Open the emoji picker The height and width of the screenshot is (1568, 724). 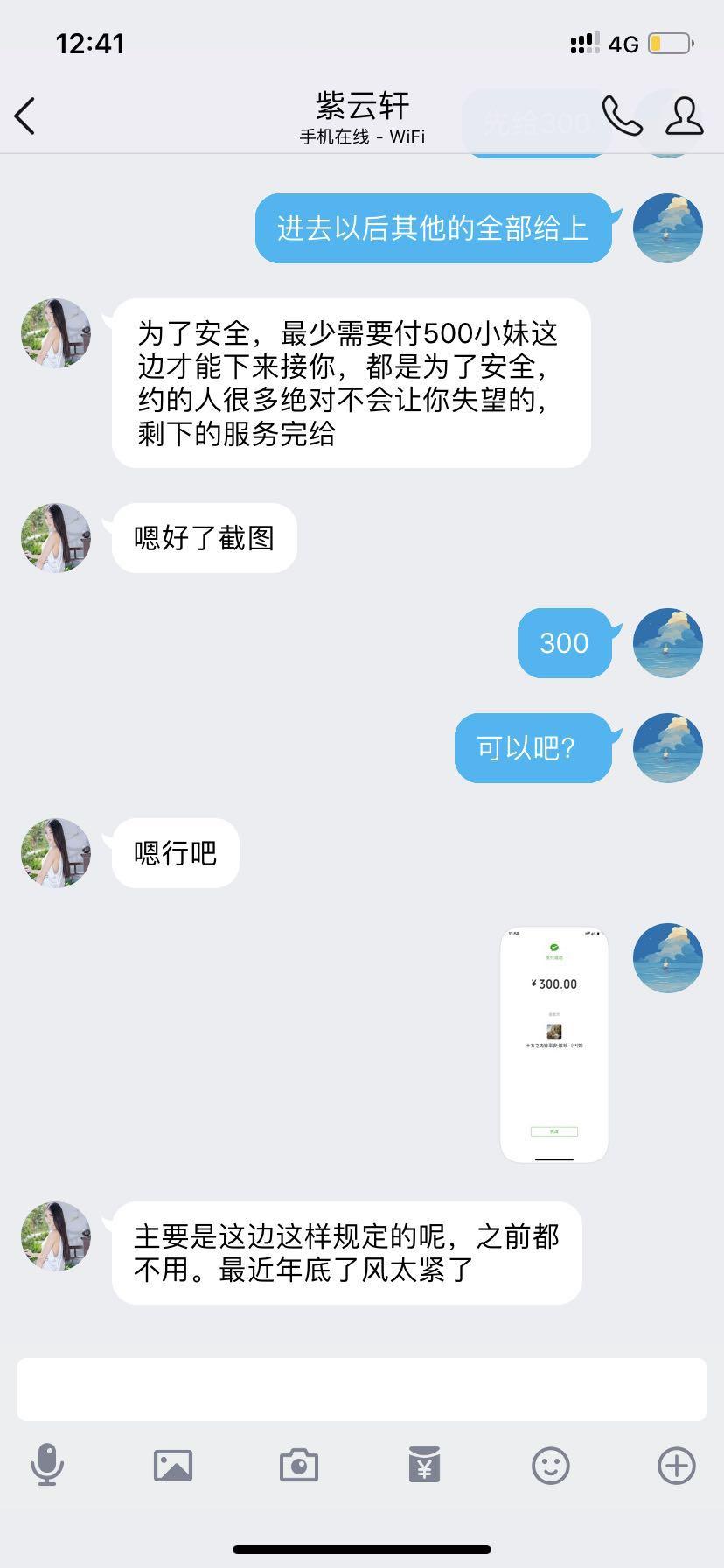[x=551, y=1465]
